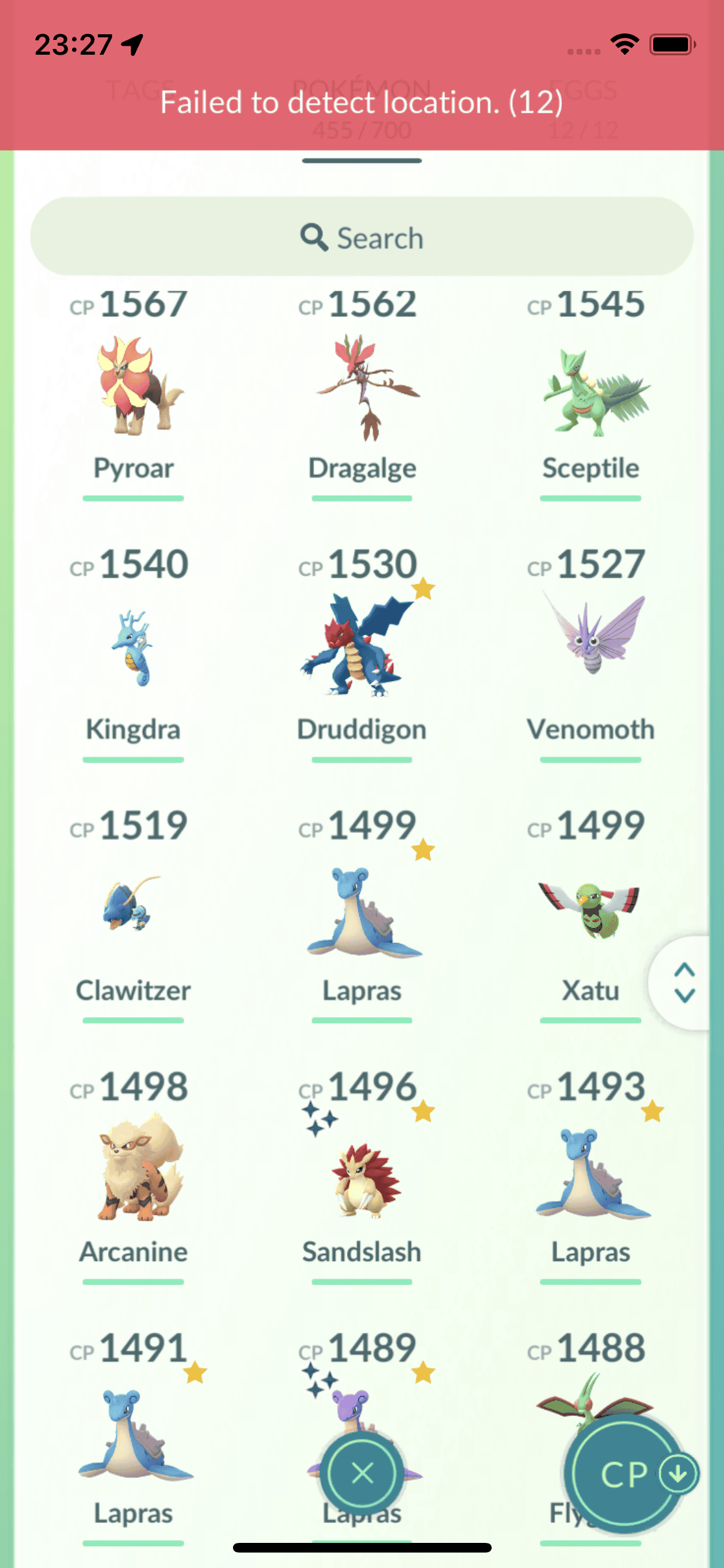Open Kingdra CP 1540

(133, 649)
